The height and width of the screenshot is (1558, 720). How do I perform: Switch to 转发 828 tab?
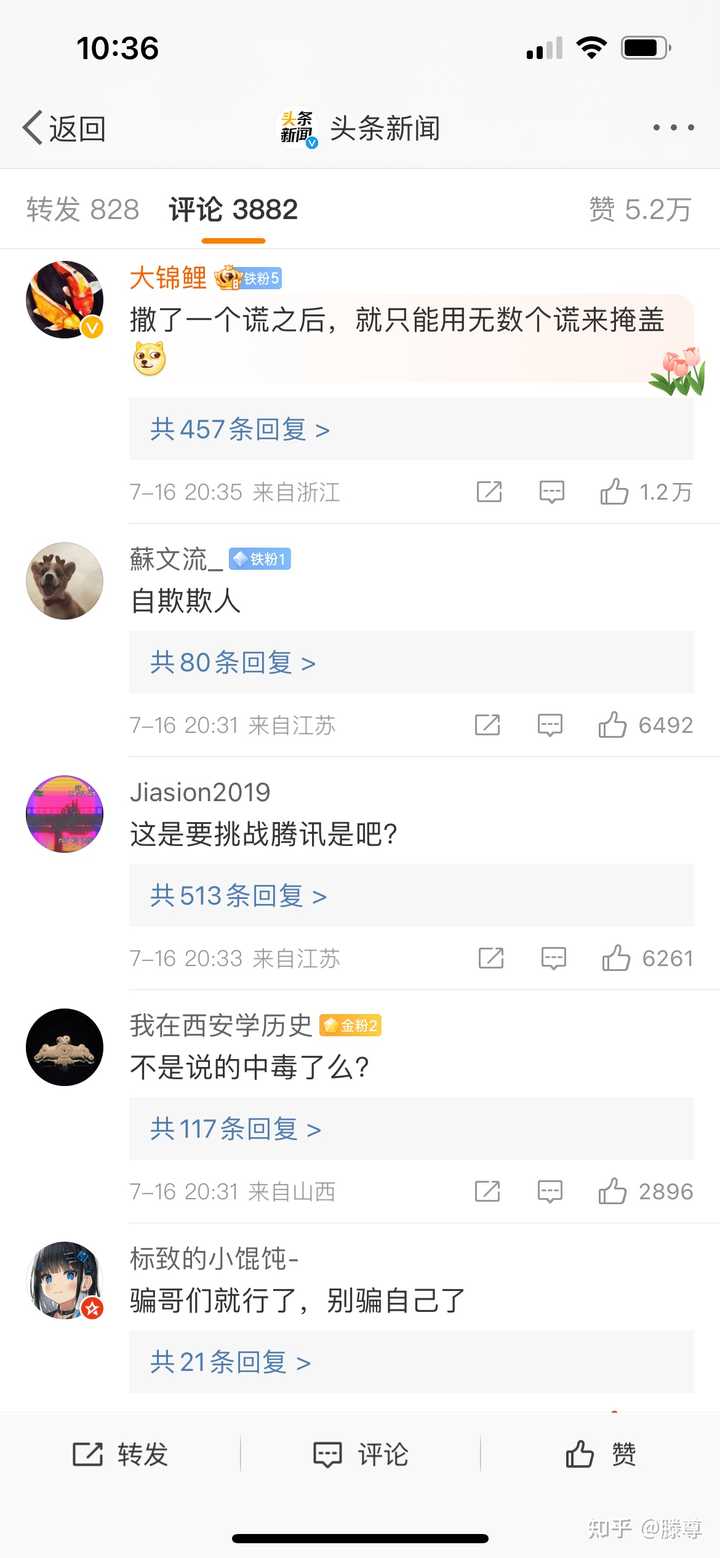[x=83, y=209]
